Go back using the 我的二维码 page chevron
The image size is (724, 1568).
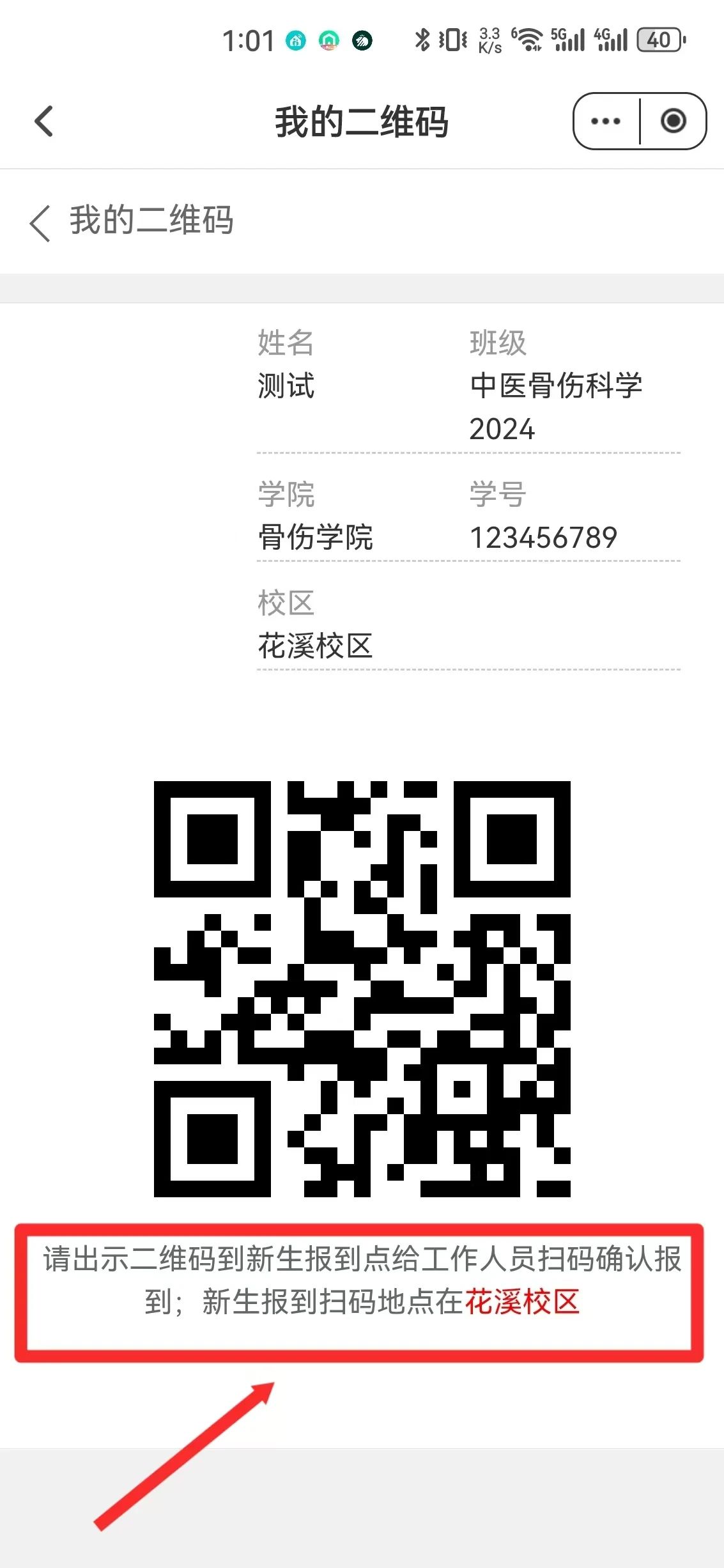click(40, 223)
